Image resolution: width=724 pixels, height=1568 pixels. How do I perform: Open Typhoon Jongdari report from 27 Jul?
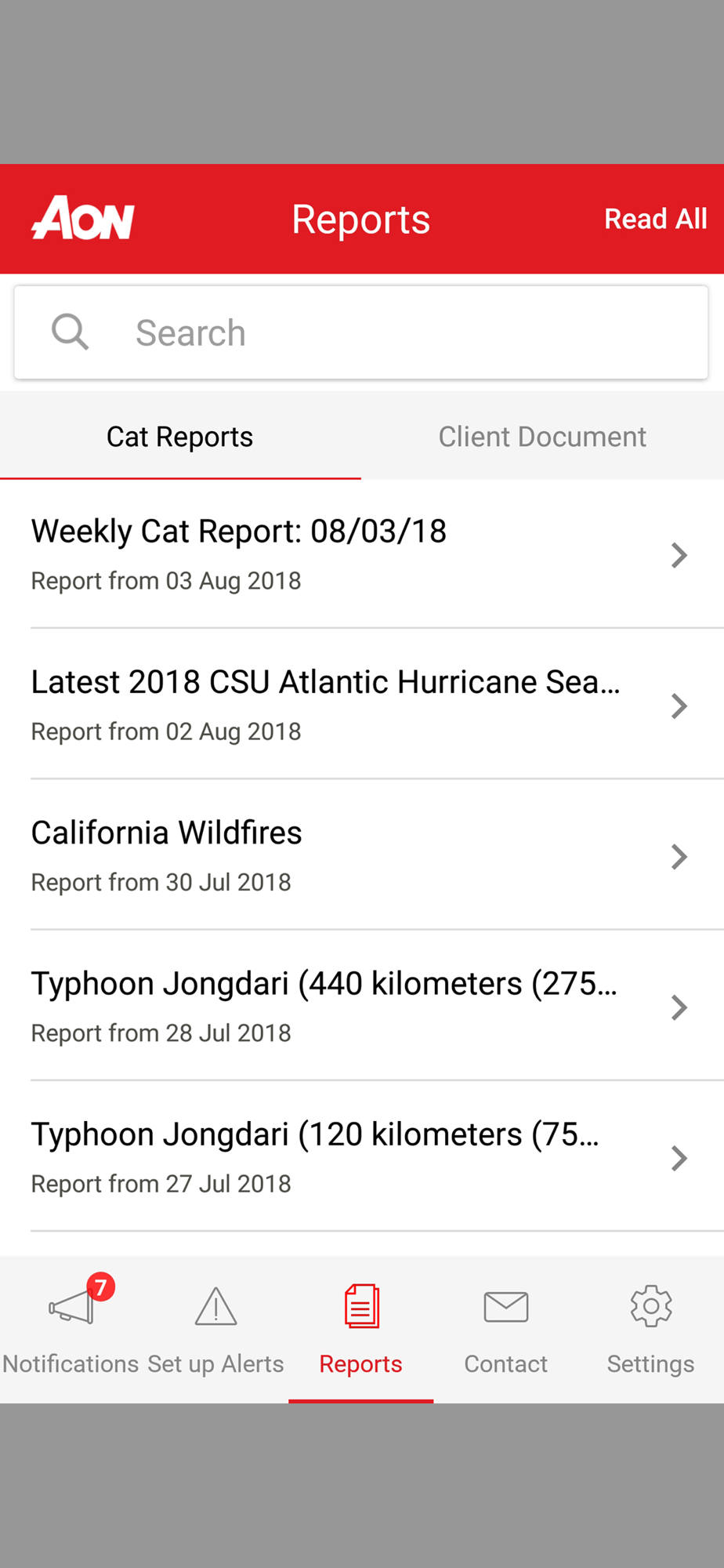point(362,1156)
